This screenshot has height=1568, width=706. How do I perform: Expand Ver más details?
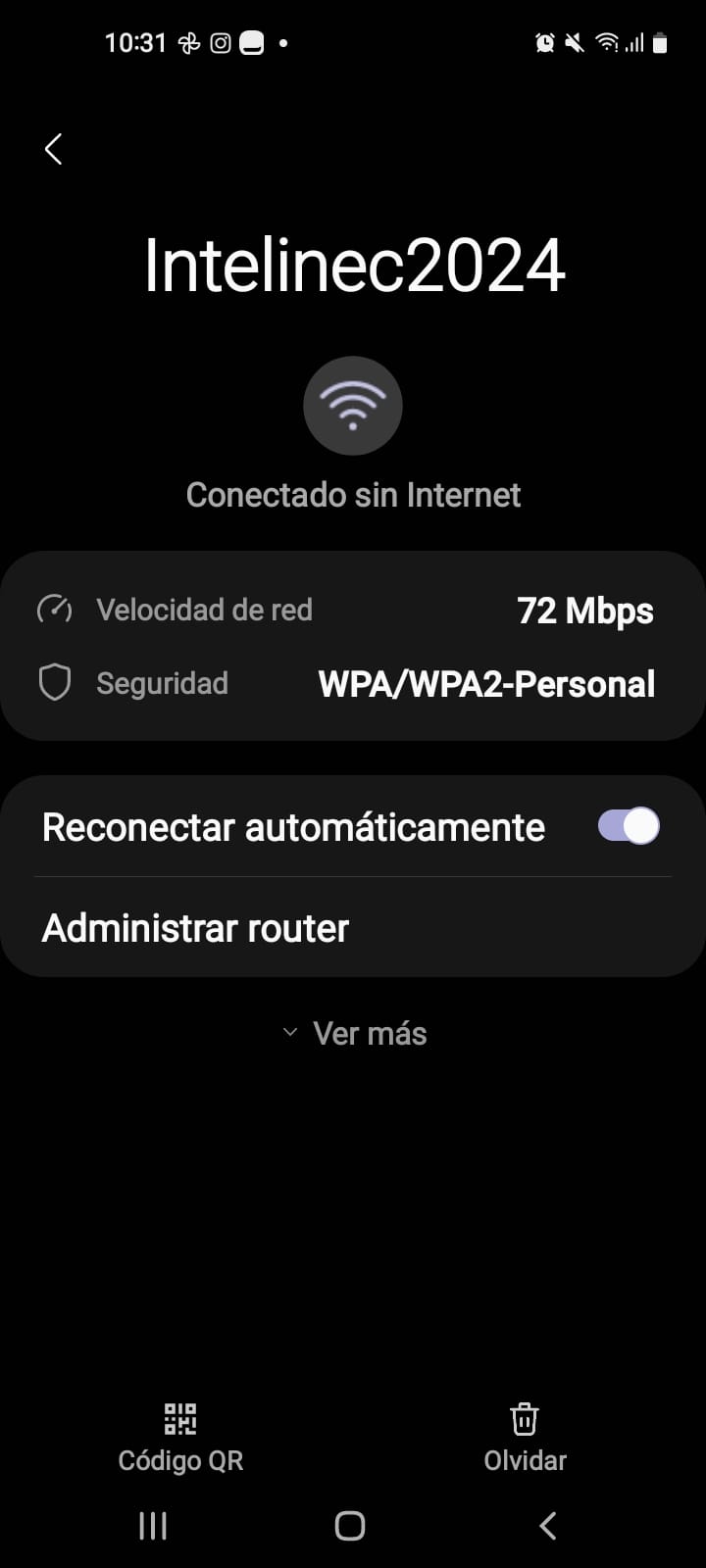[355, 1033]
